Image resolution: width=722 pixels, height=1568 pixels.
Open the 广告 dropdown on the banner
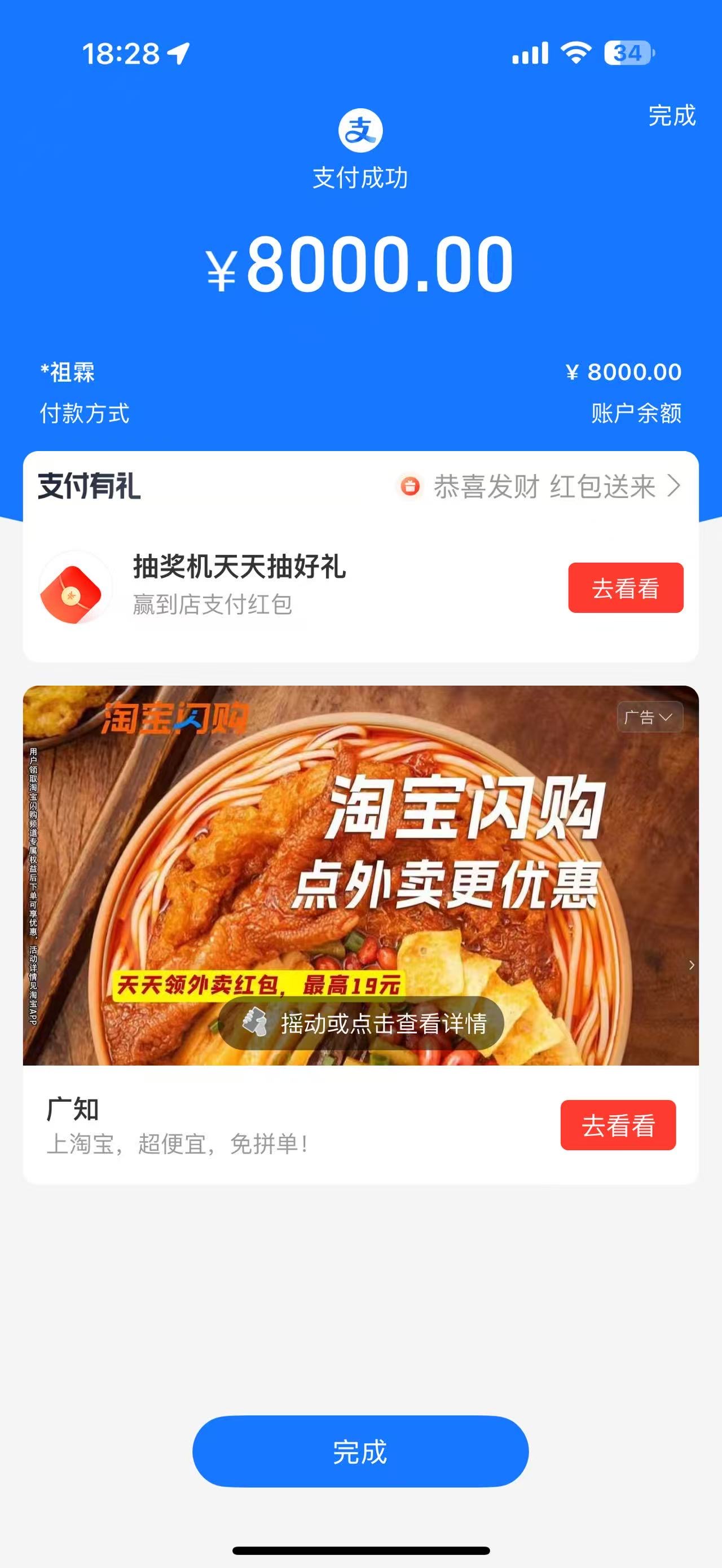tap(649, 718)
